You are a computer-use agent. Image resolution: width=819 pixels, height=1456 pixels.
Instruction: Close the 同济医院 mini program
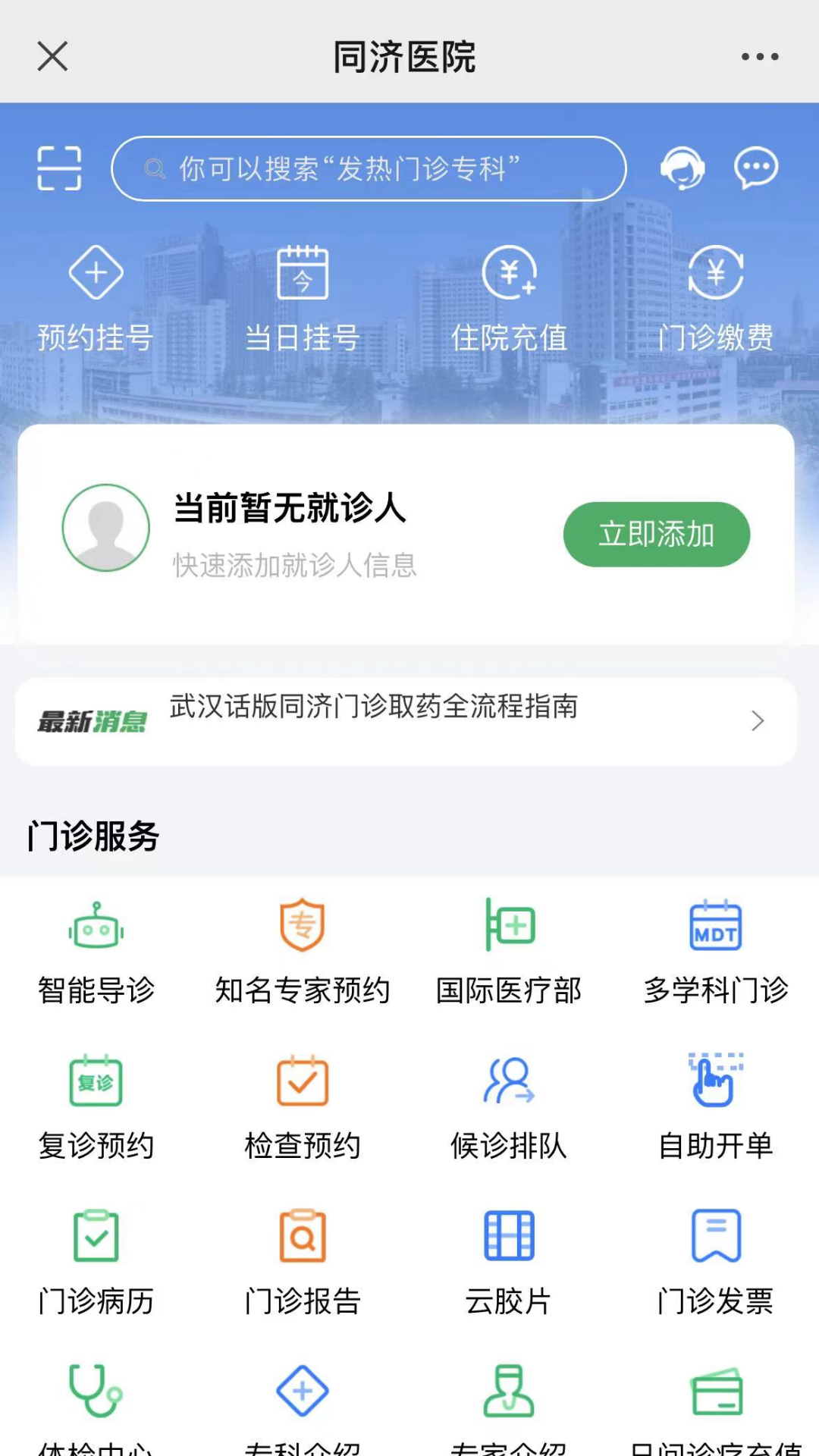tap(52, 56)
